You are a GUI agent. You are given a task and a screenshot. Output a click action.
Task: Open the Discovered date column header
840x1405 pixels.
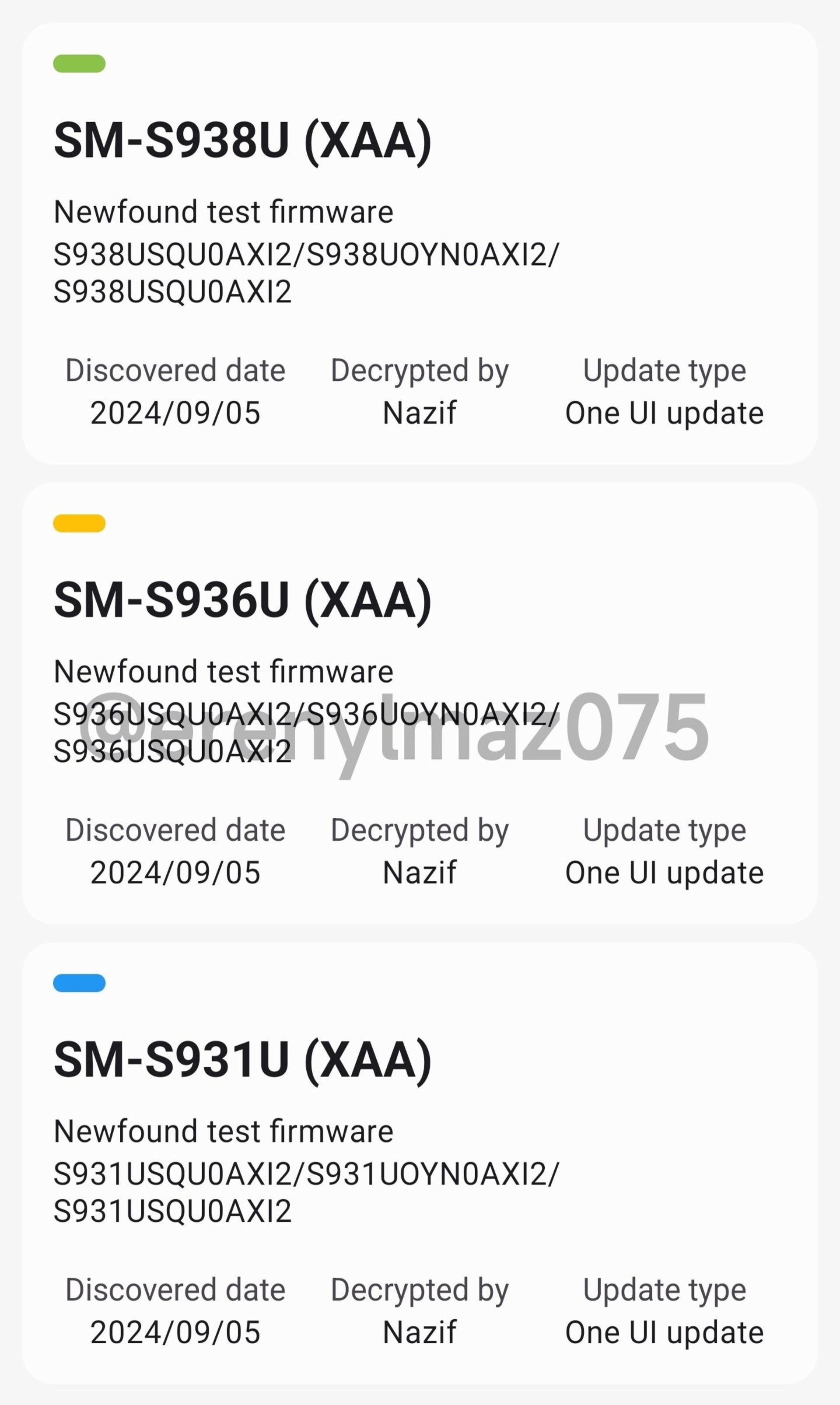[175, 371]
